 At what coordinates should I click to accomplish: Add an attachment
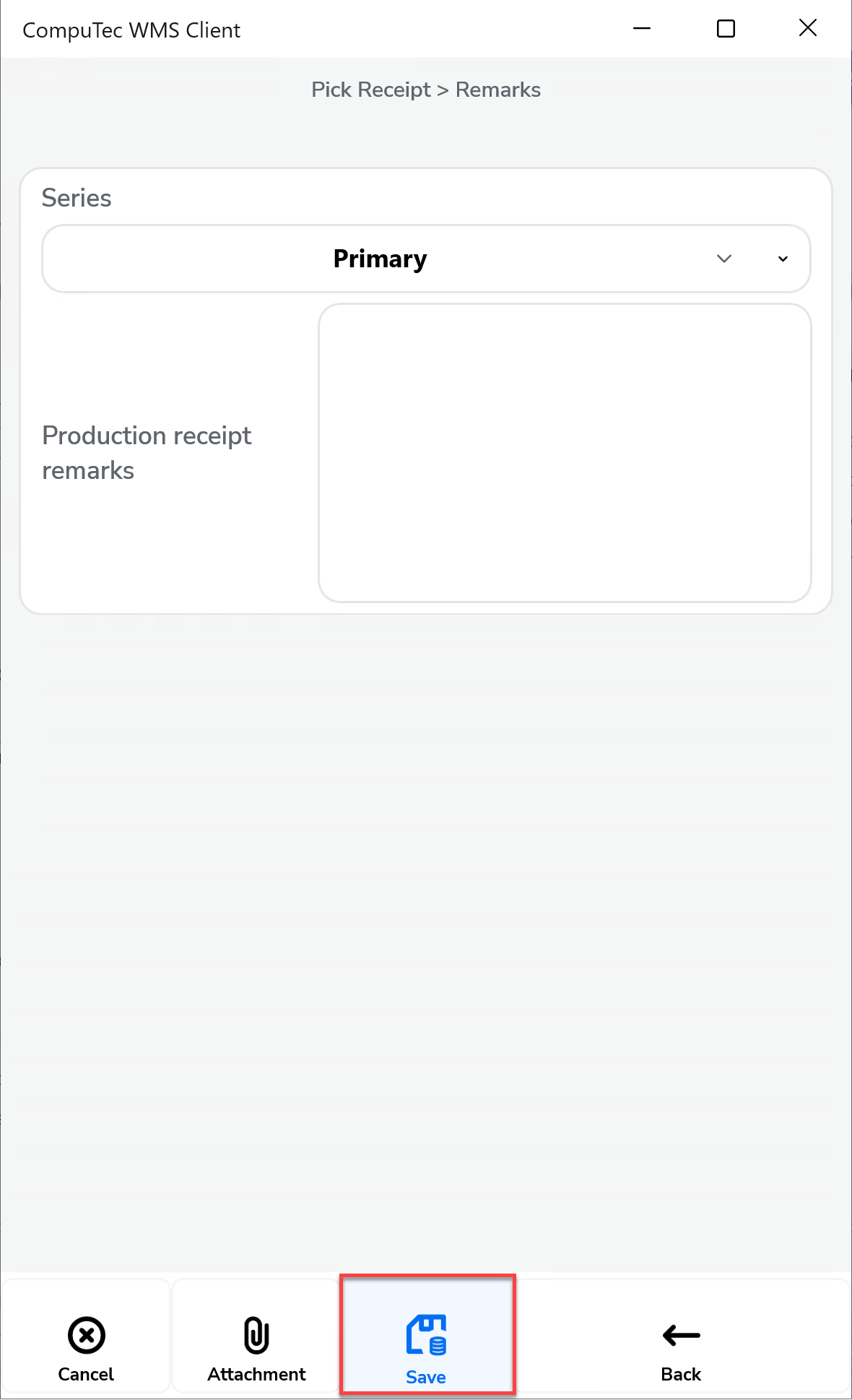[x=256, y=1348]
